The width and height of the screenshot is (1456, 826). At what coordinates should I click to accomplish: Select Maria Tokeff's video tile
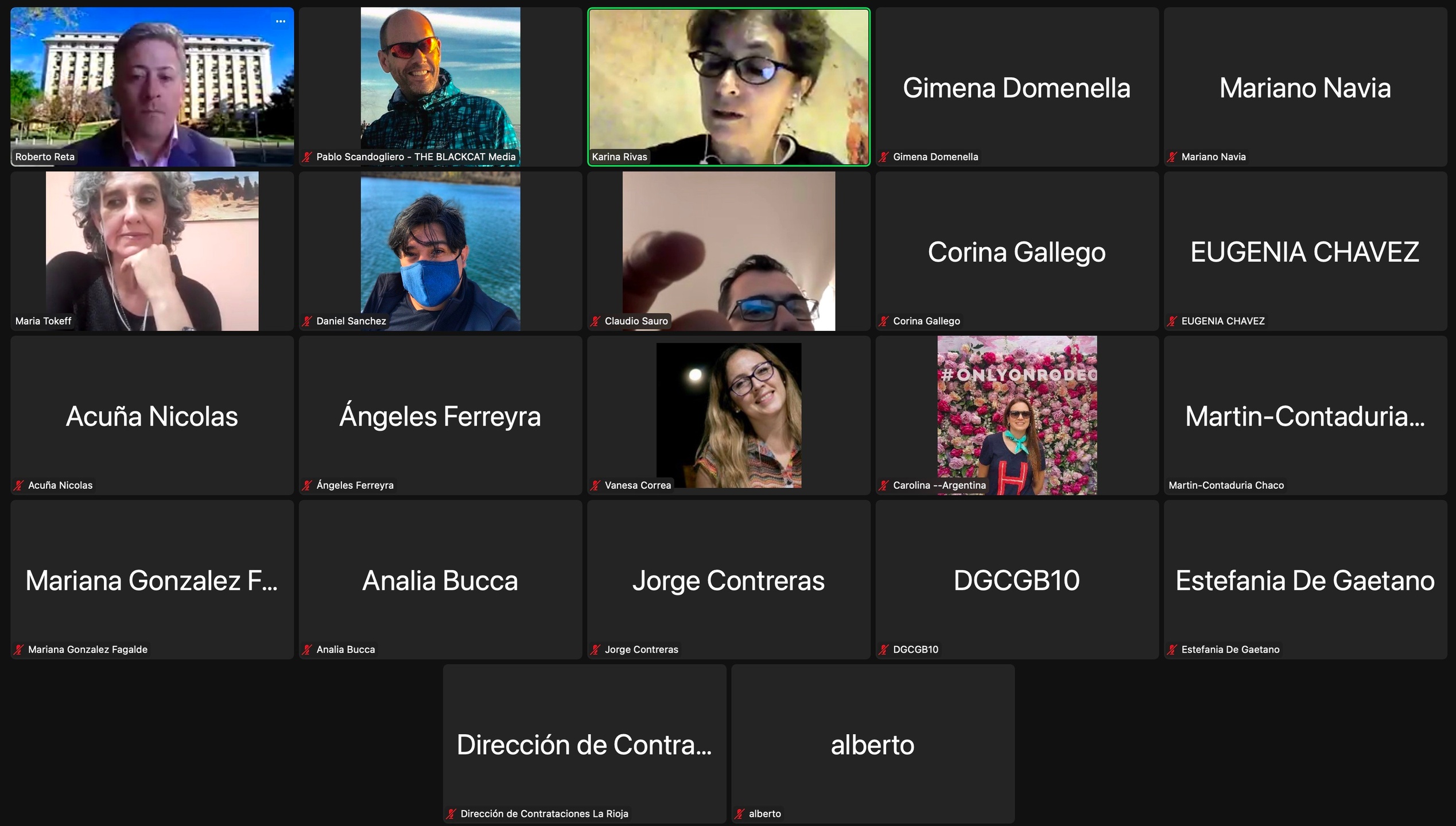152,251
